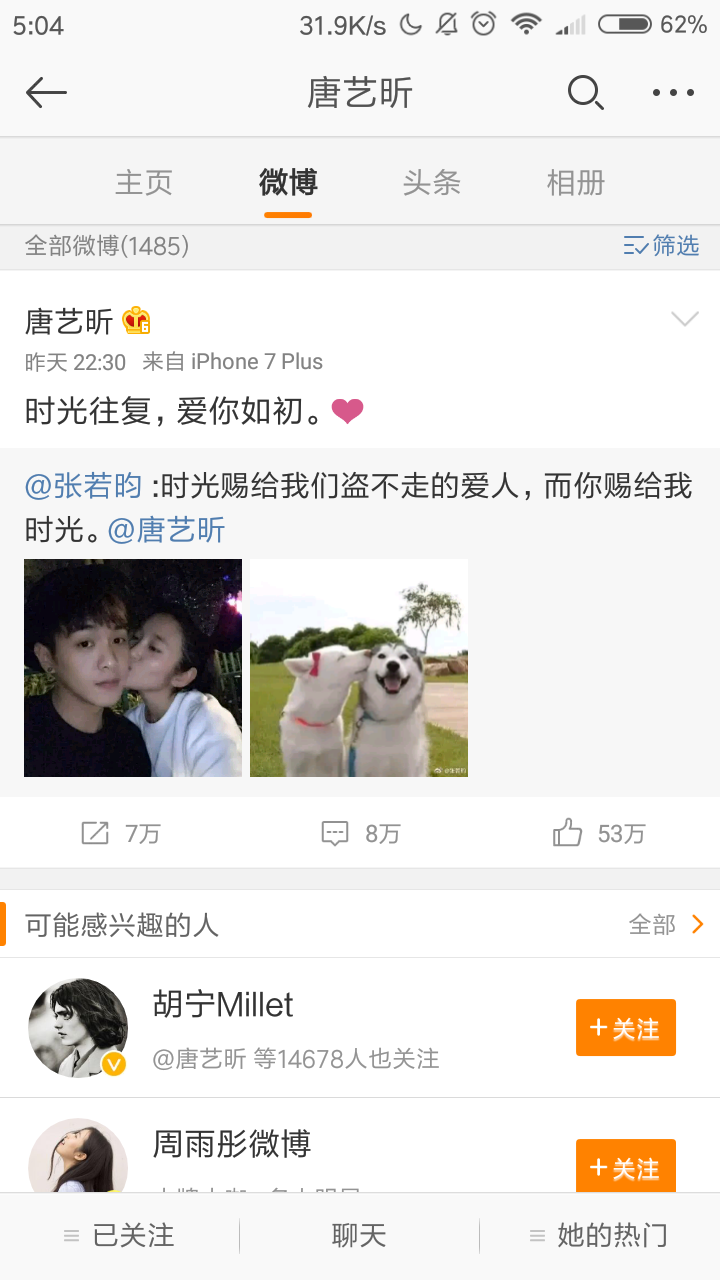
Task: Switch to the 头条 tab
Action: pyautogui.click(x=431, y=182)
